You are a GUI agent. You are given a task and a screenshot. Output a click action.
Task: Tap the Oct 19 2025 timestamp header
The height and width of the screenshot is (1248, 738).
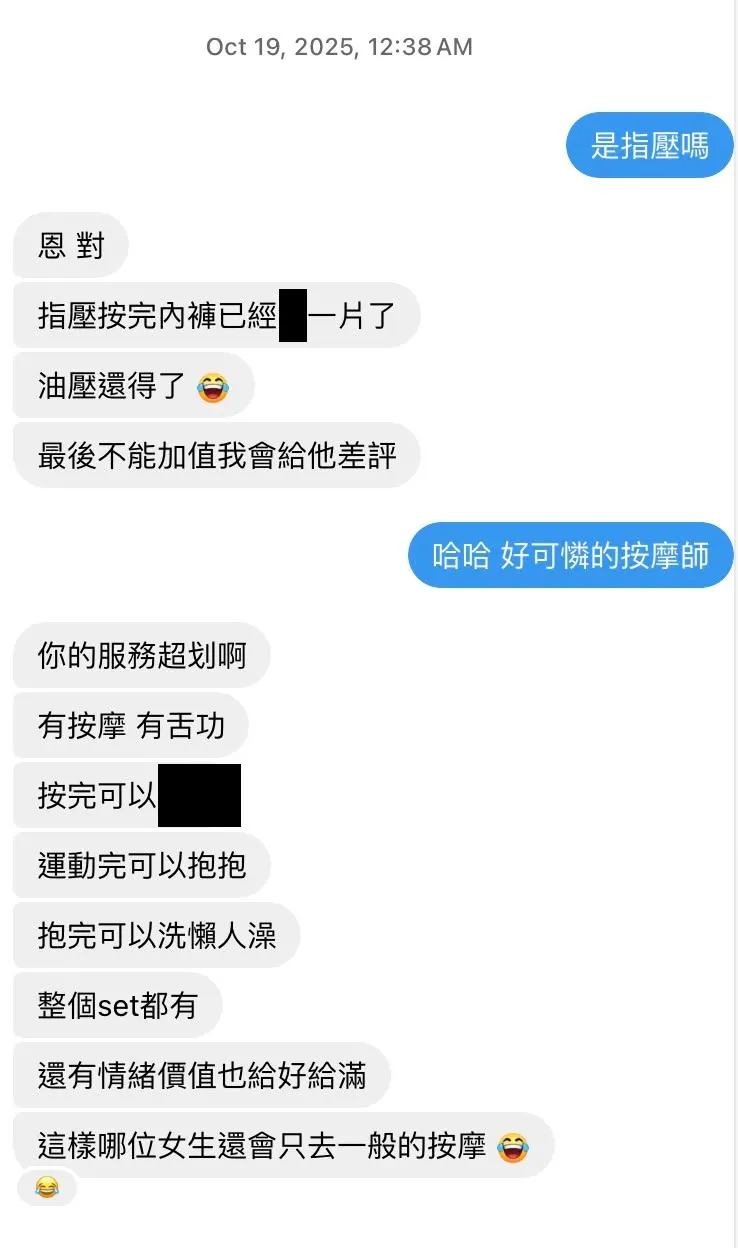[340, 46]
